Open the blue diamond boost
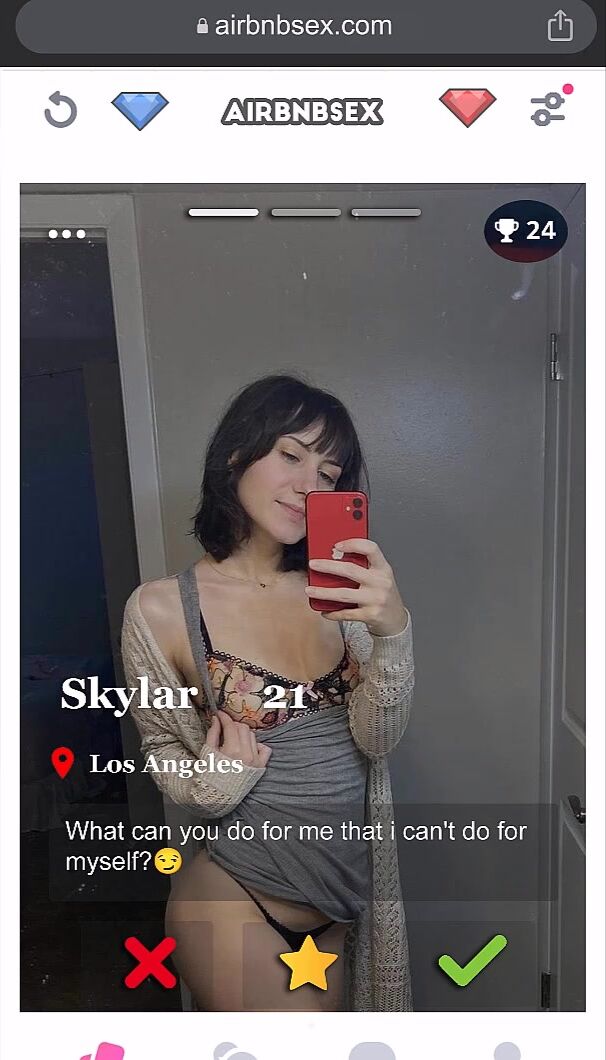This screenshot has width=606, height=1060. (x=140, y=110)
